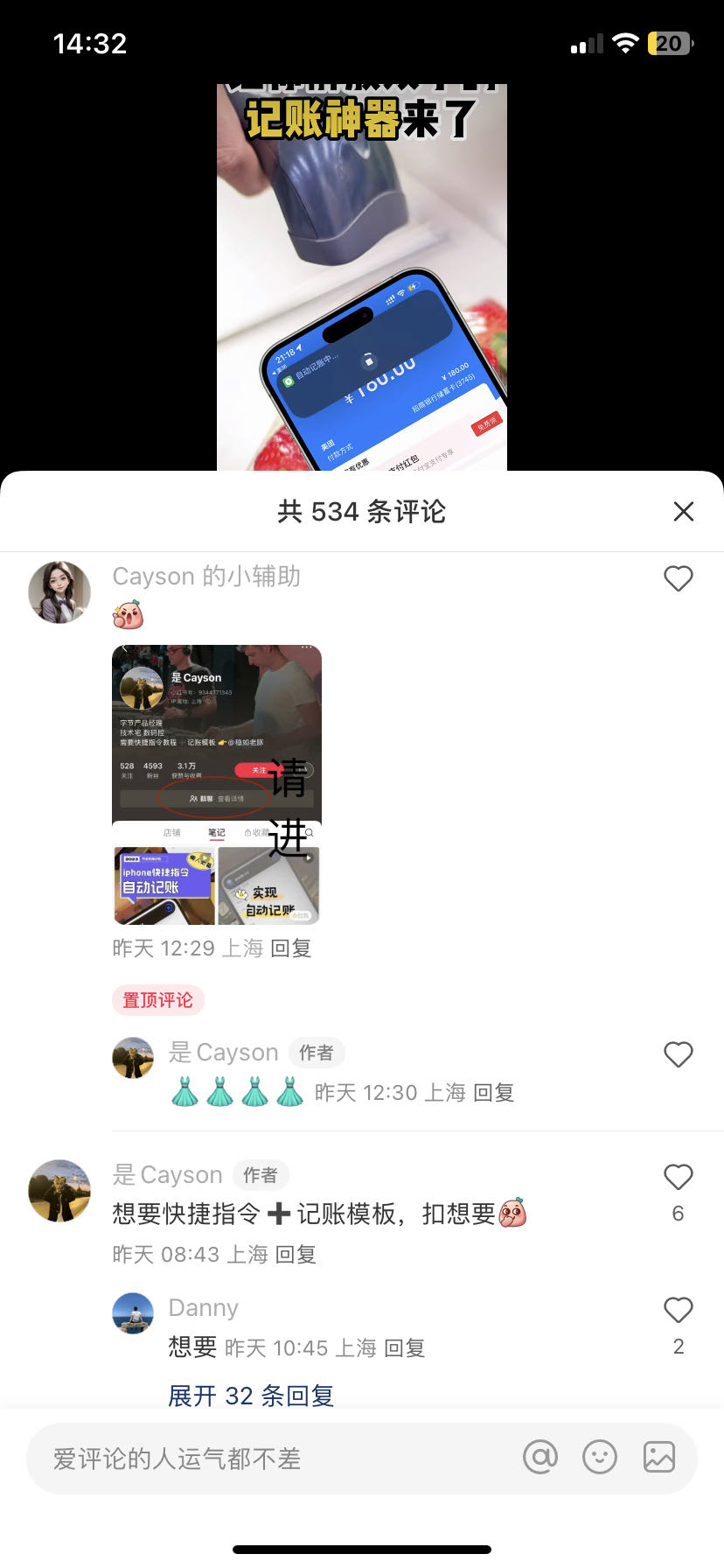Open the image attached to the pinned comment
Screen dimensions: 724x1568
pyautogui.click(x=217, y=785)
